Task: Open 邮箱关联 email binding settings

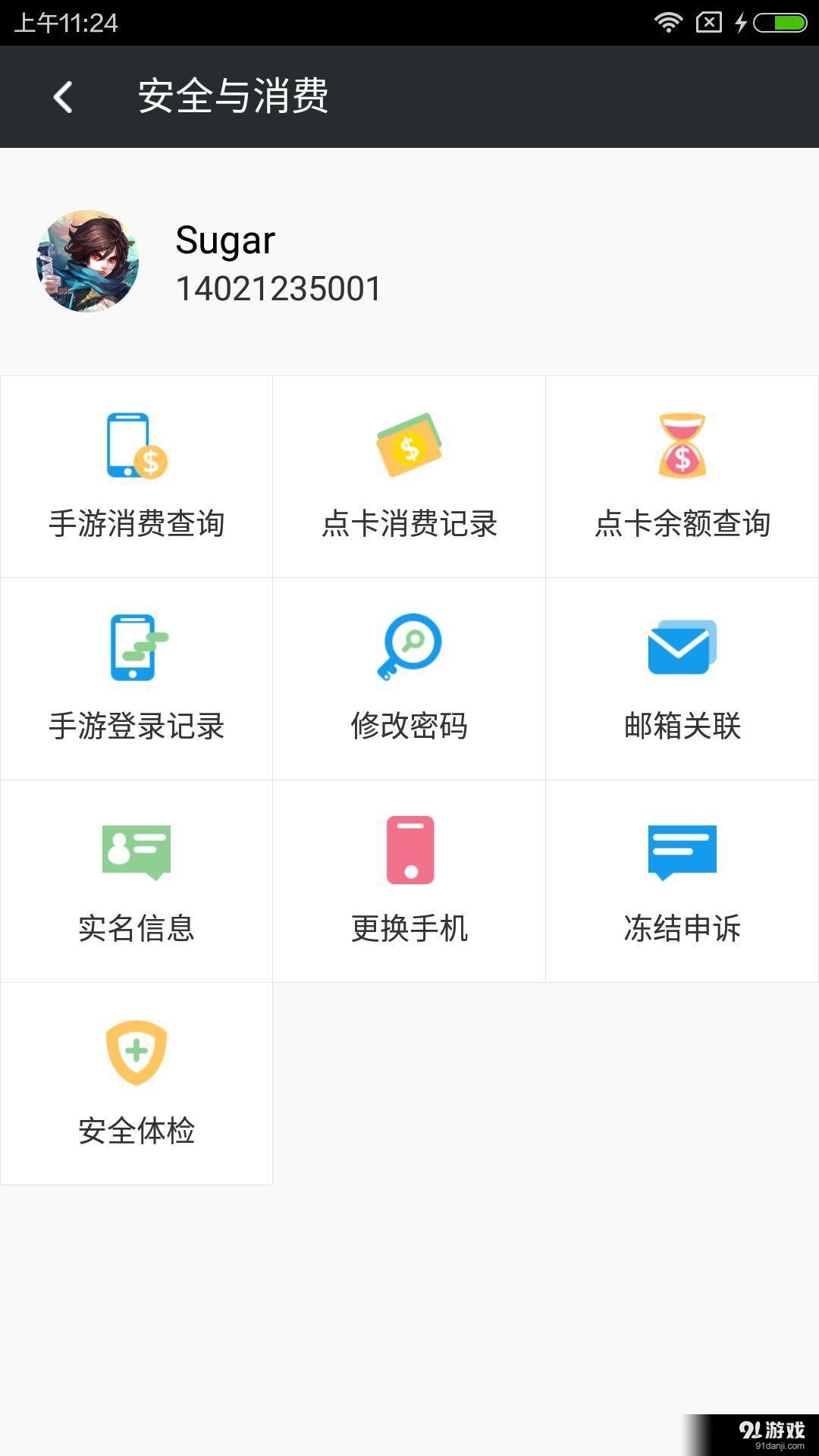Action: (x=681, y=679)
